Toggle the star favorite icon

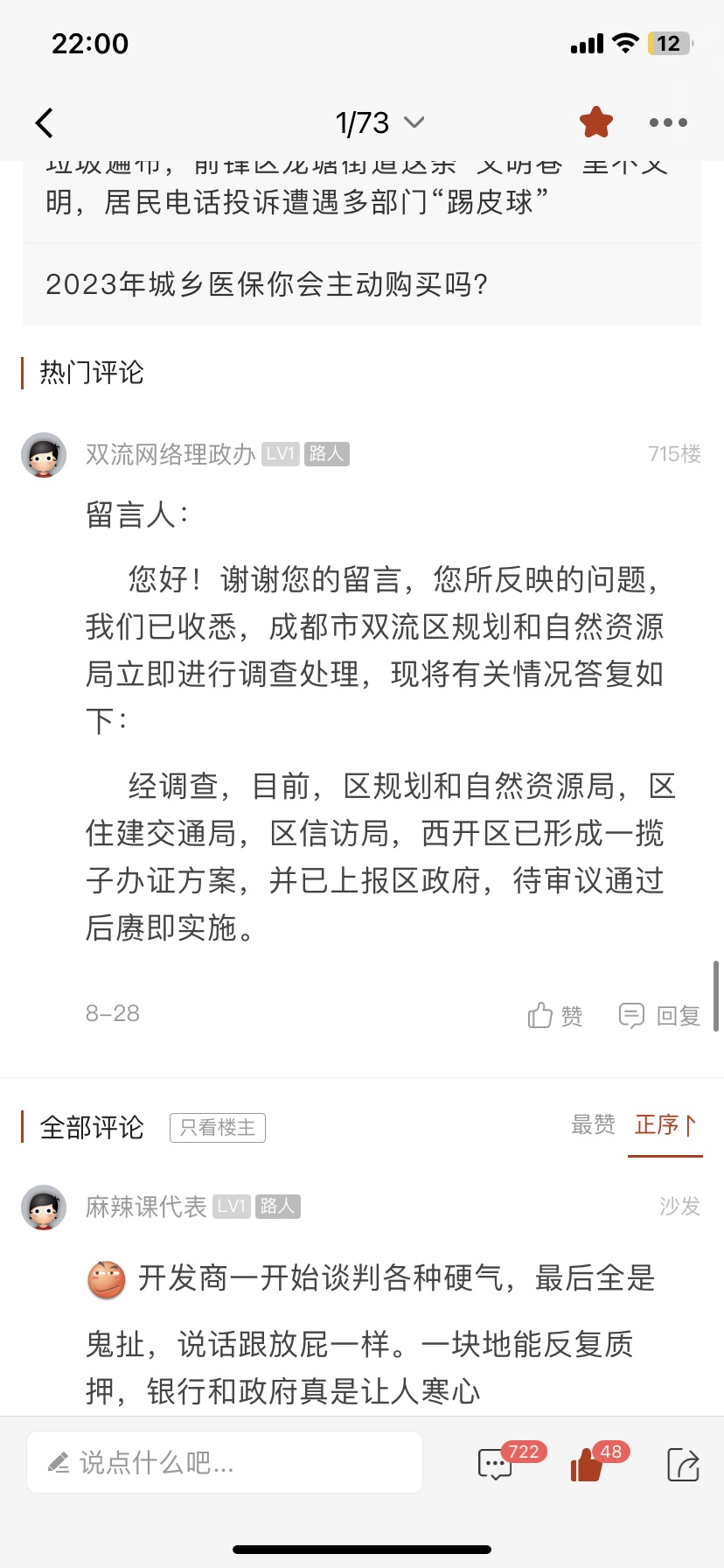596,122
